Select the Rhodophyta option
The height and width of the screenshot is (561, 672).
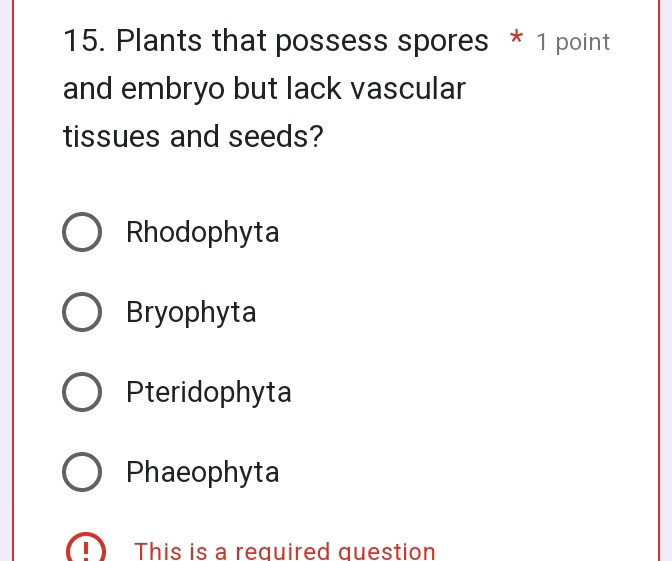click(x=82, y=233)
